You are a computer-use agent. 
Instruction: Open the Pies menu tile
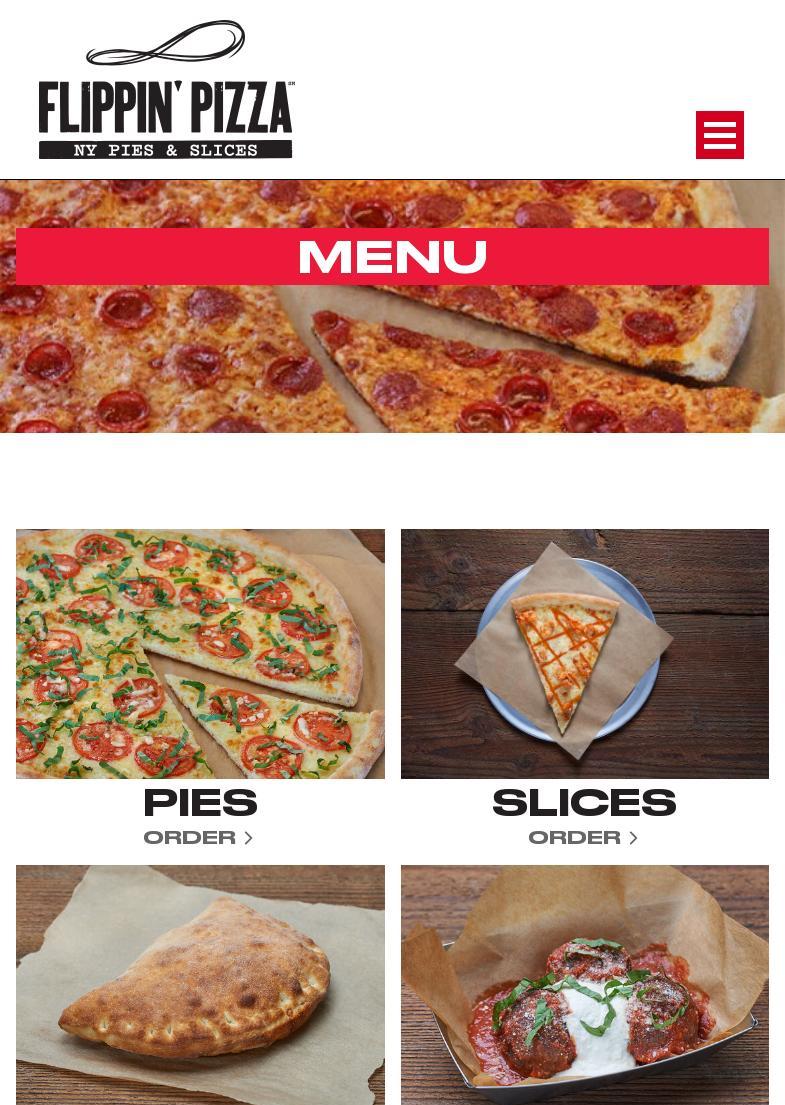pyautogui.click(x=200, y=653)
